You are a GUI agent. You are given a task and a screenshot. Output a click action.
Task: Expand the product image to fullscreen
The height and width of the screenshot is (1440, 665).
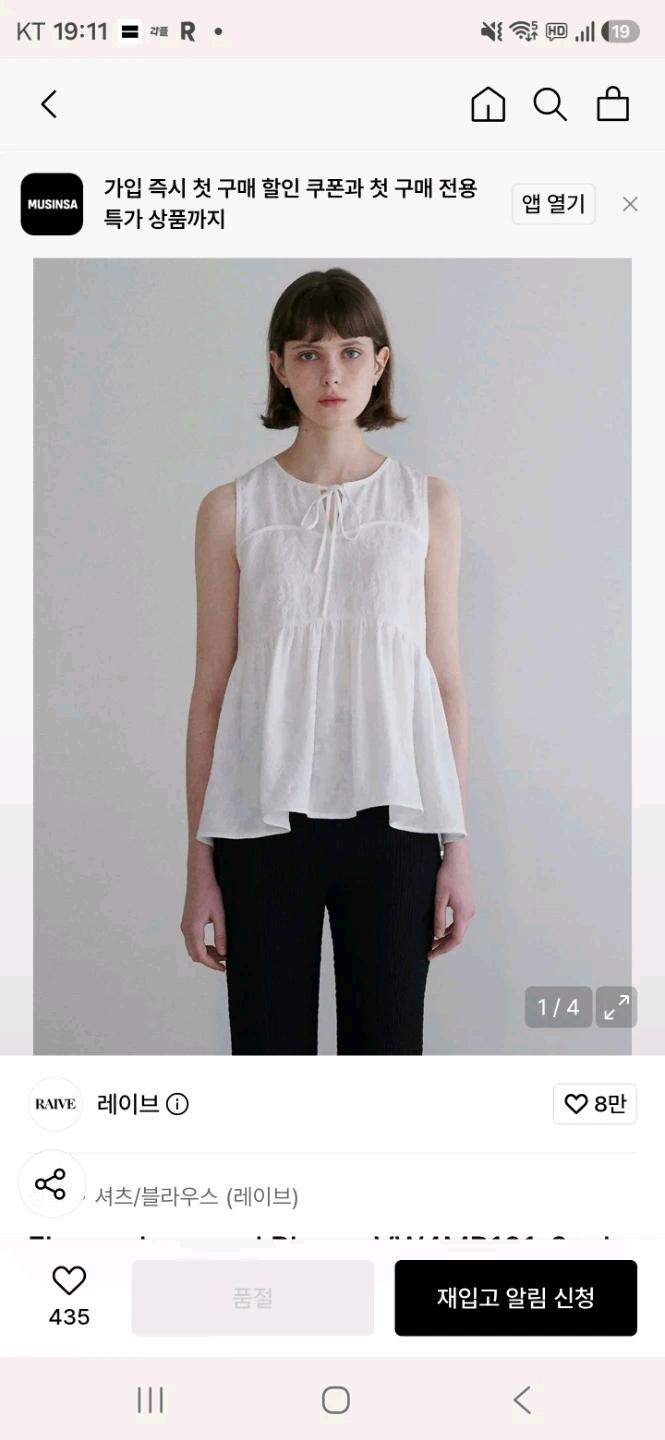tap(617, 1007)
